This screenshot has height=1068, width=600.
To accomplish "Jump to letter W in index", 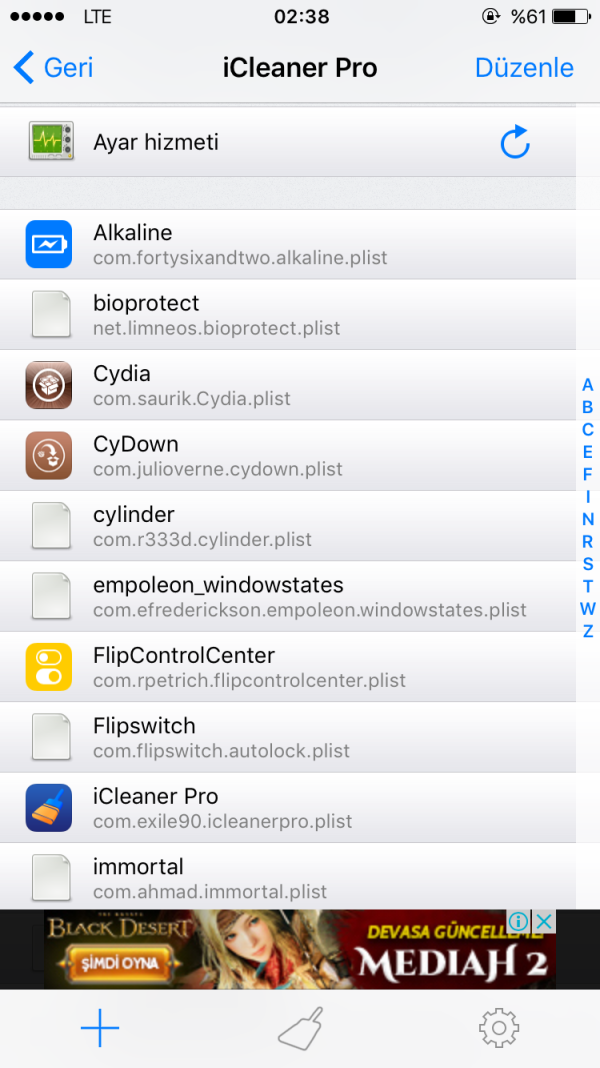I will (x=588, y=609).
